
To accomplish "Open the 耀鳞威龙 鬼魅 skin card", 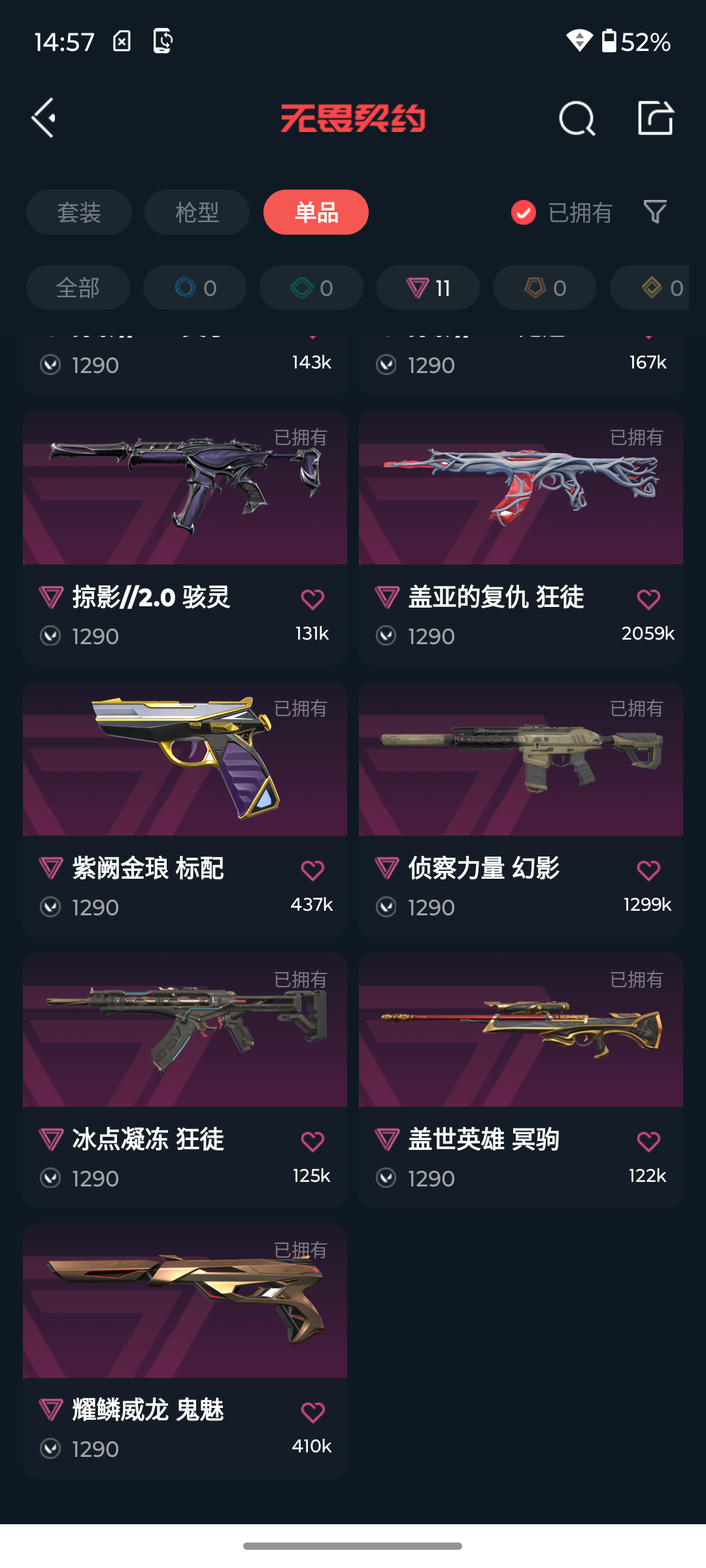I will 185,1351.
